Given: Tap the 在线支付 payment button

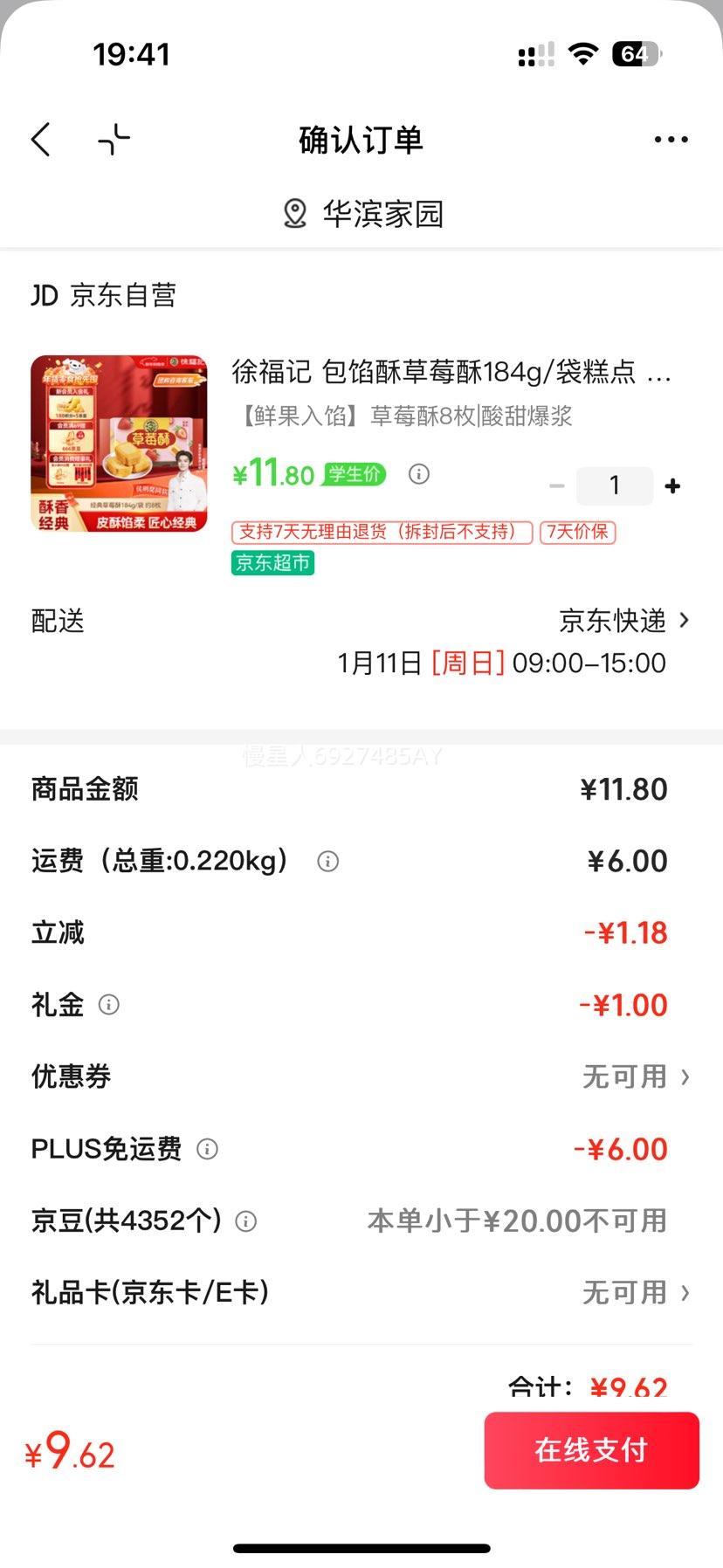Looking at the screenshot, I should 591,1450.
